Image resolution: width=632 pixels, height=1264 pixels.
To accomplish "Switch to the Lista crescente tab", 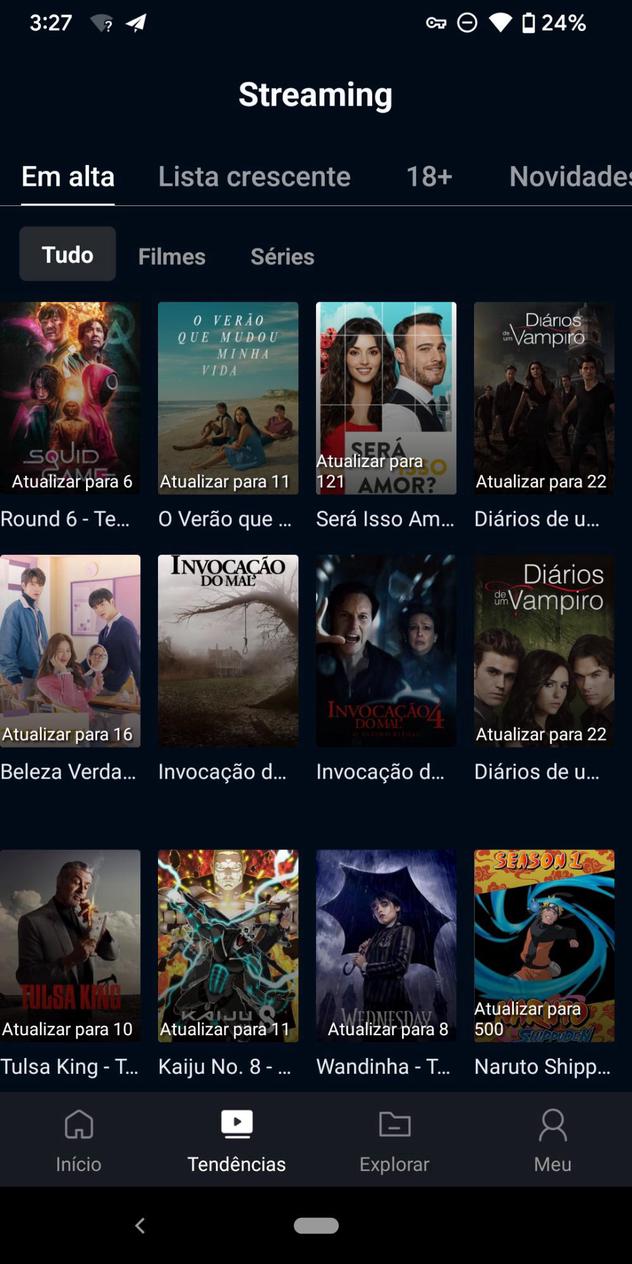I will (254, 177).
